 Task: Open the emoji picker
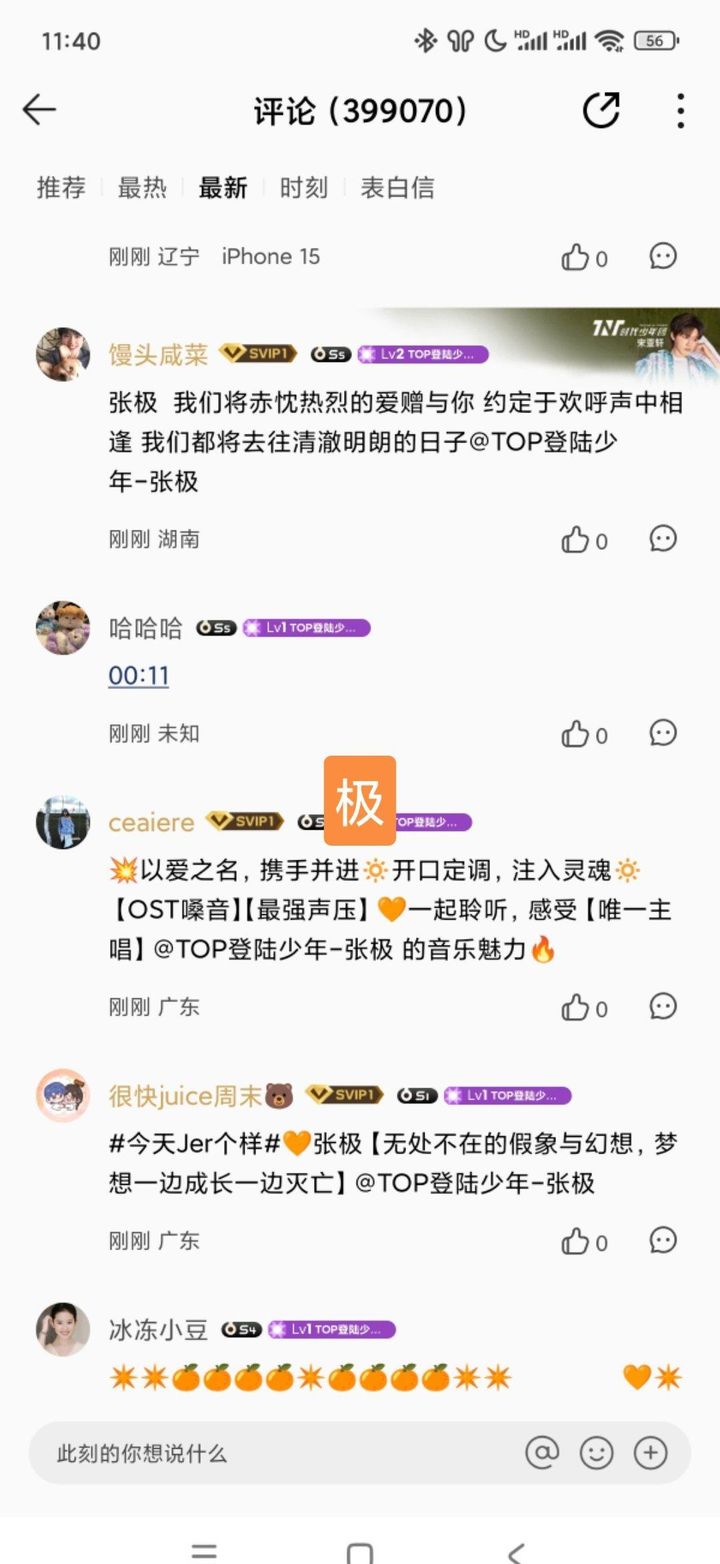point(597,1453)
